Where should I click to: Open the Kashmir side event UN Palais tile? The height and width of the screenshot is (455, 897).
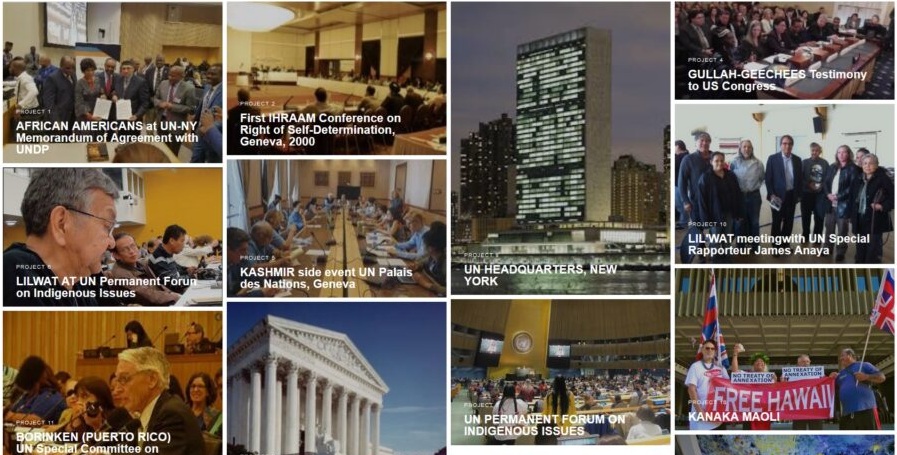(336, 228)
